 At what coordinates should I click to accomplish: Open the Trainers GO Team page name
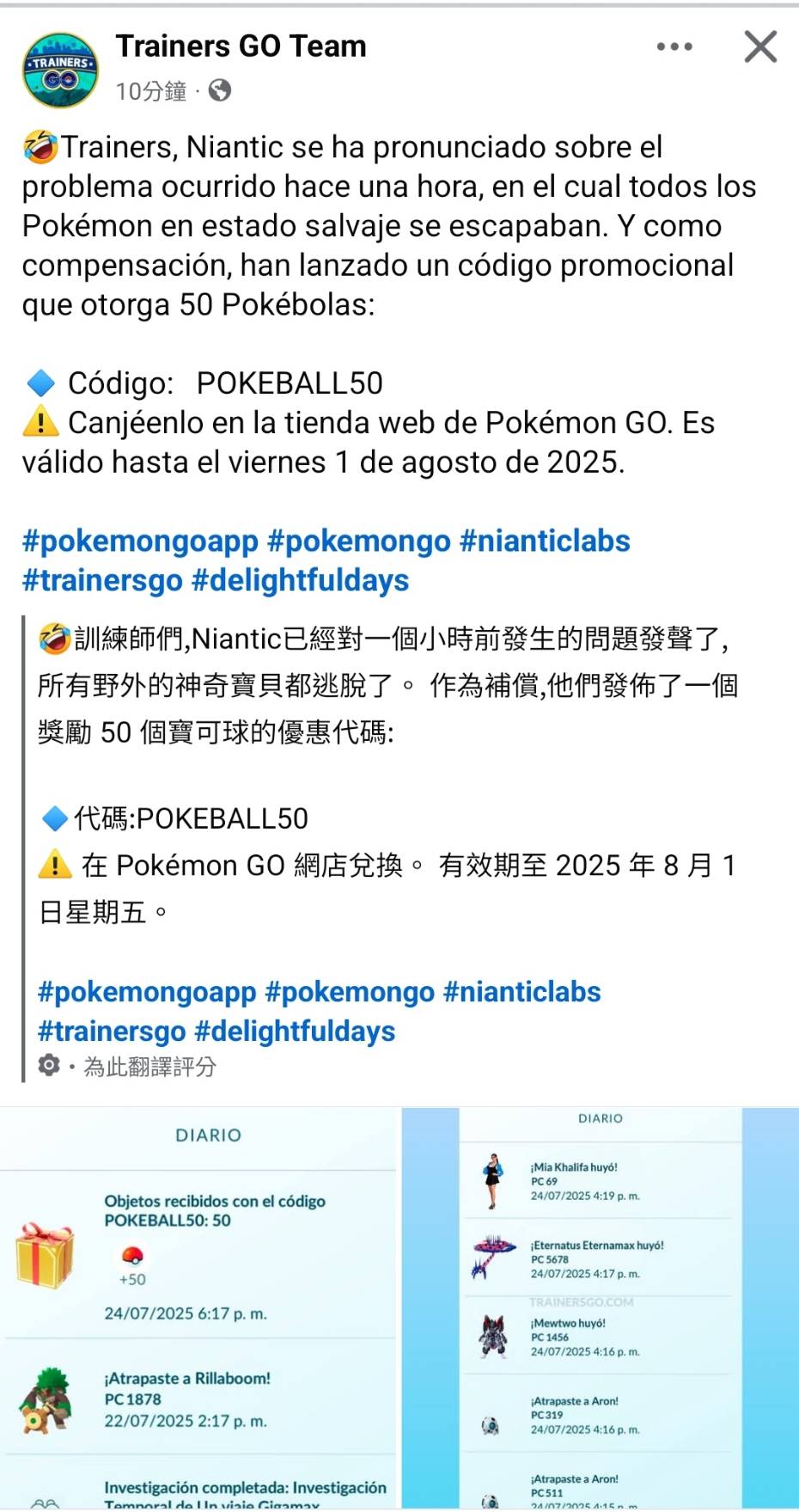241,46
